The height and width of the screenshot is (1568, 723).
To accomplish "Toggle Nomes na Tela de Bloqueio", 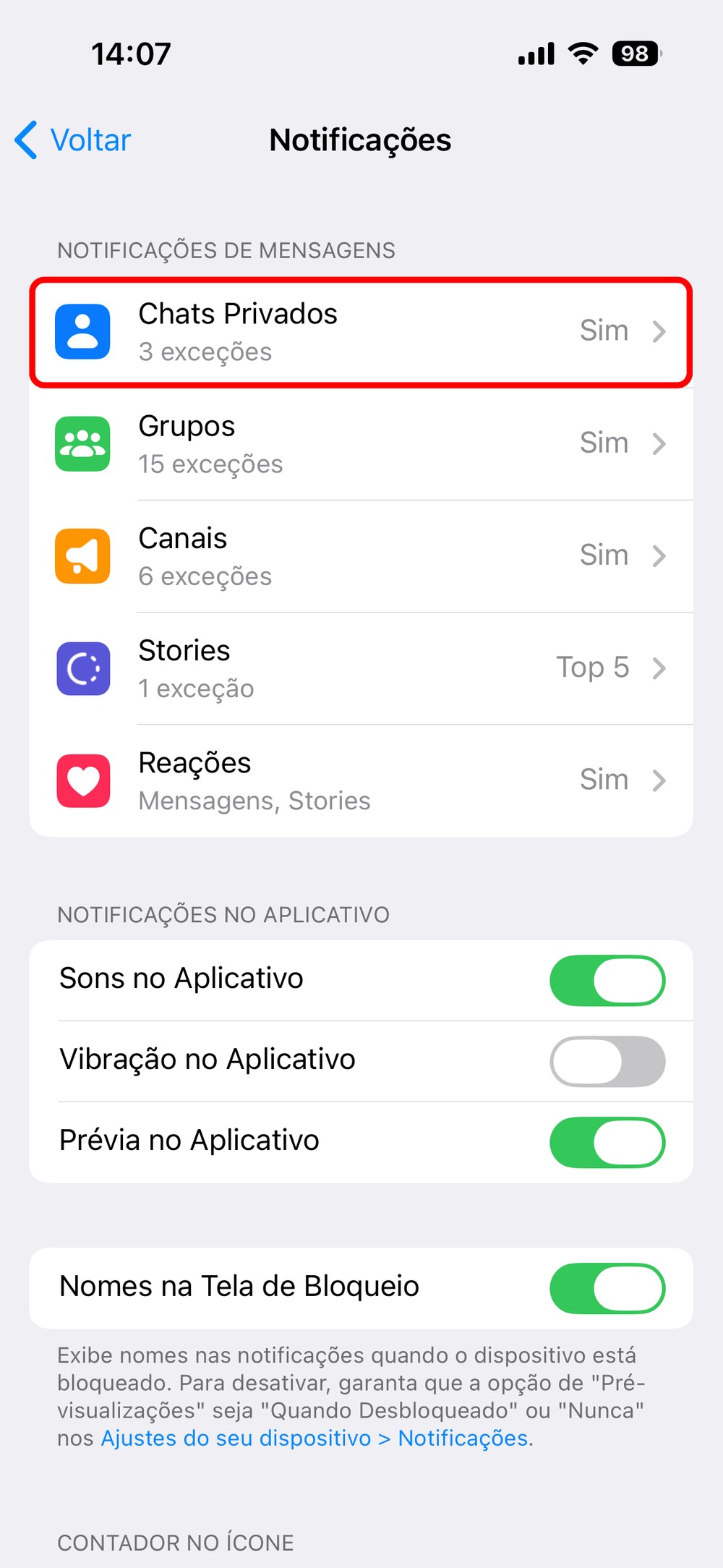I will click(607, 1288).
